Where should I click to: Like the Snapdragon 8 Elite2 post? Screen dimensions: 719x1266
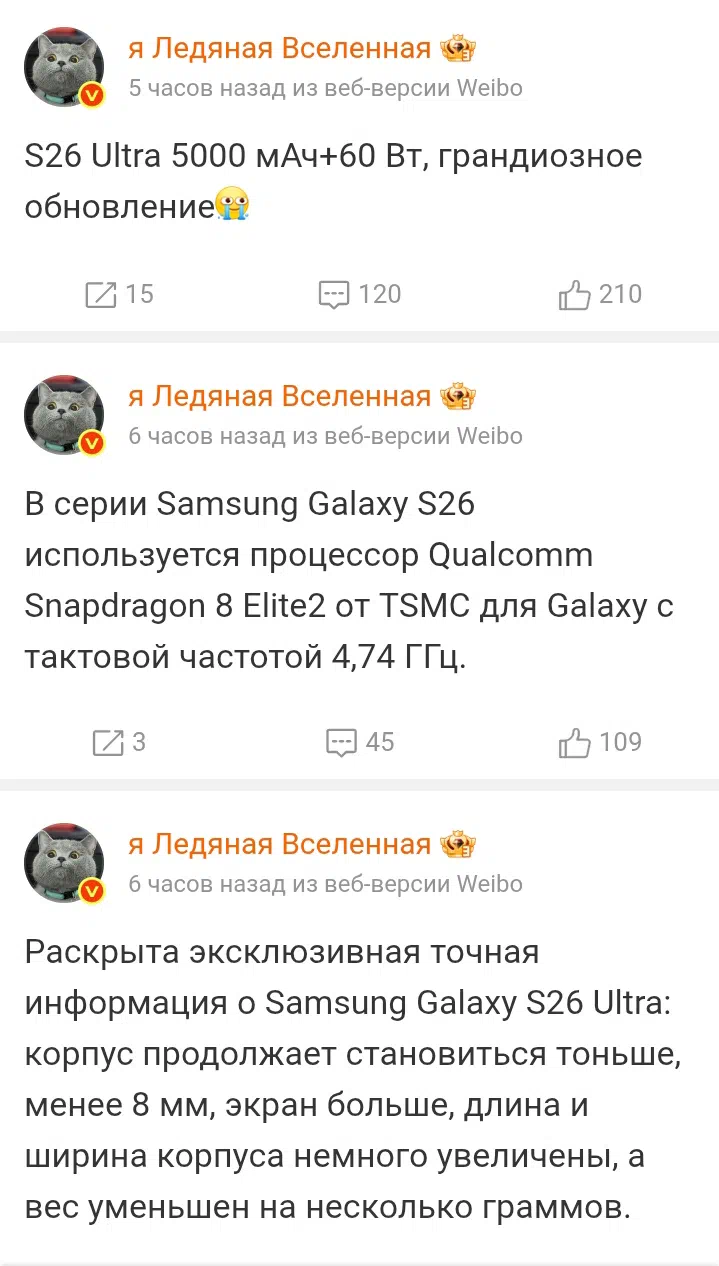pos(600,742)
